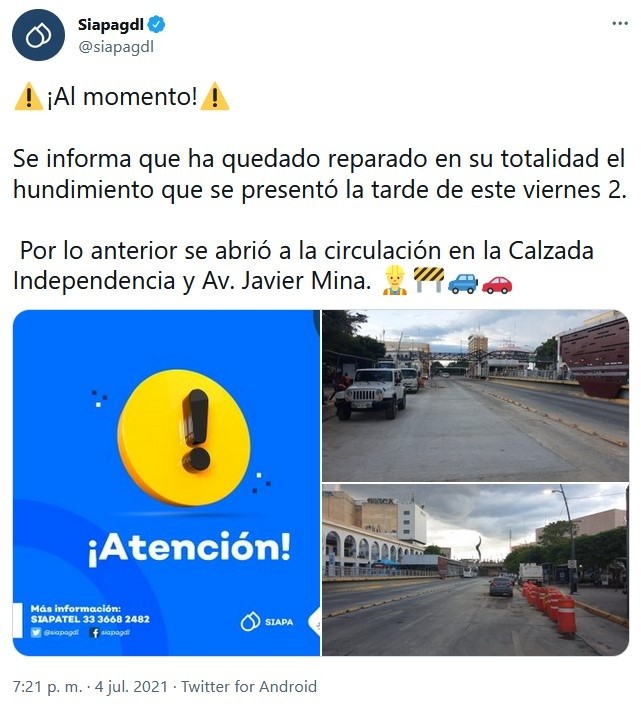Viewport: 641px width, 704px height.
Task: Open the @siapagdl handle profile
Action: click(x=115, y=46)
